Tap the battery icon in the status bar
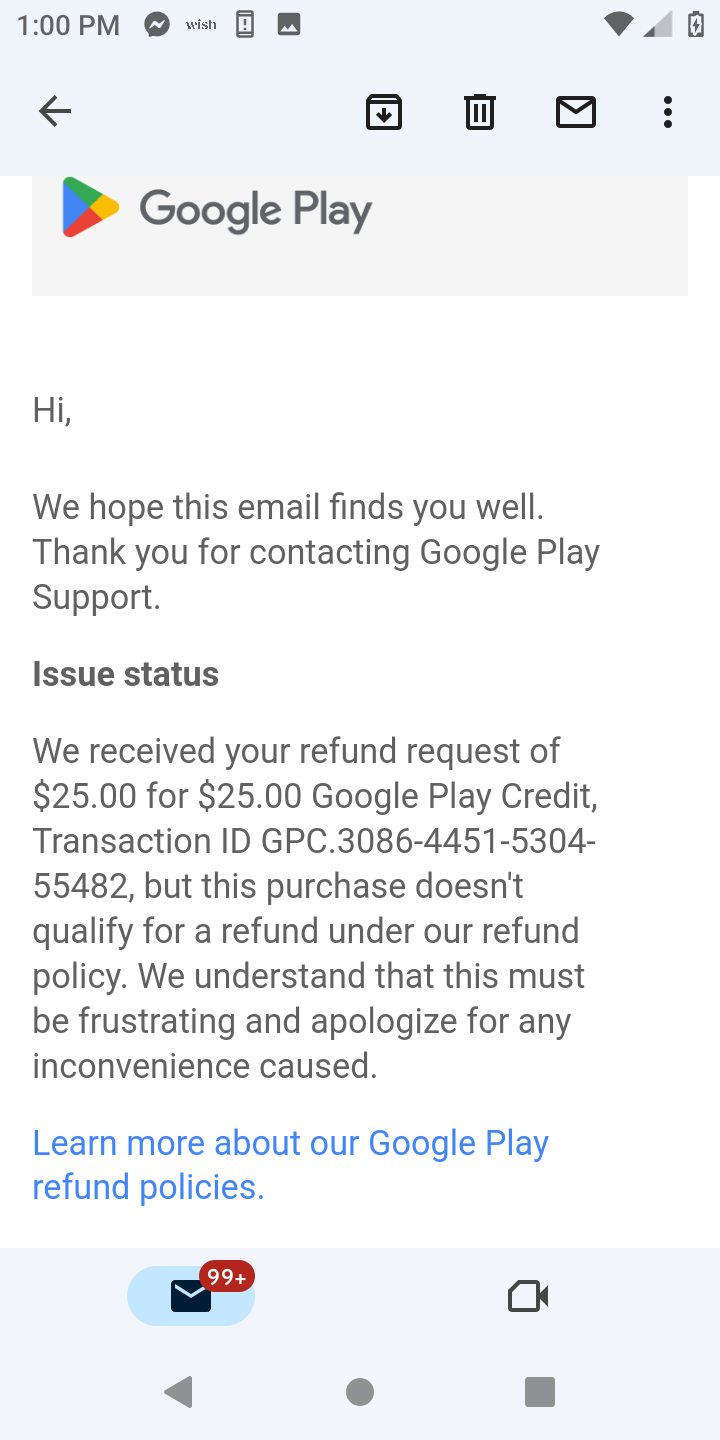The image size is (720, 1440). pyautogui.click(x=694, y=23)
